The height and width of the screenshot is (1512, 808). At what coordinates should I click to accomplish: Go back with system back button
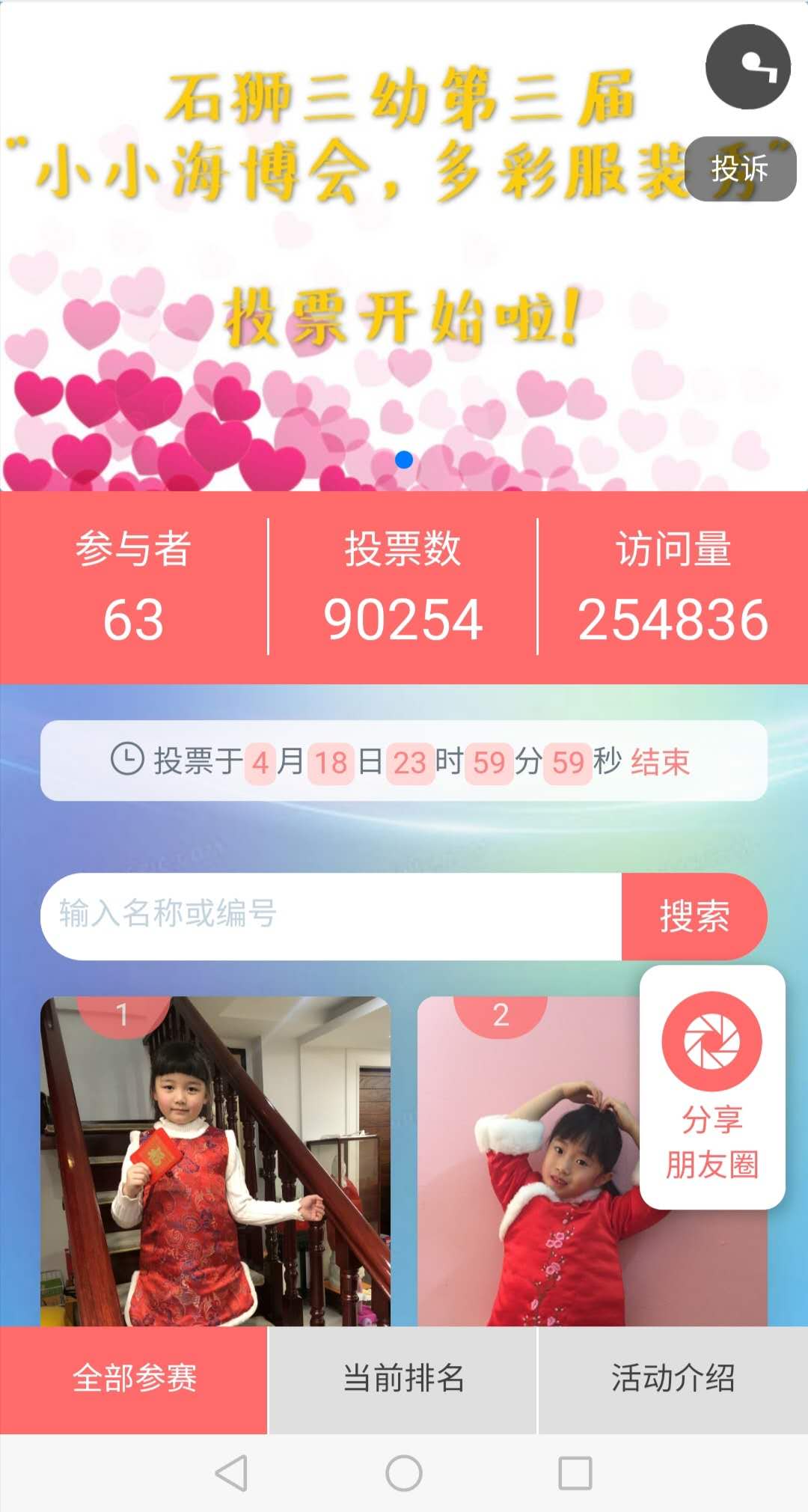click(x=231, y=1473)
